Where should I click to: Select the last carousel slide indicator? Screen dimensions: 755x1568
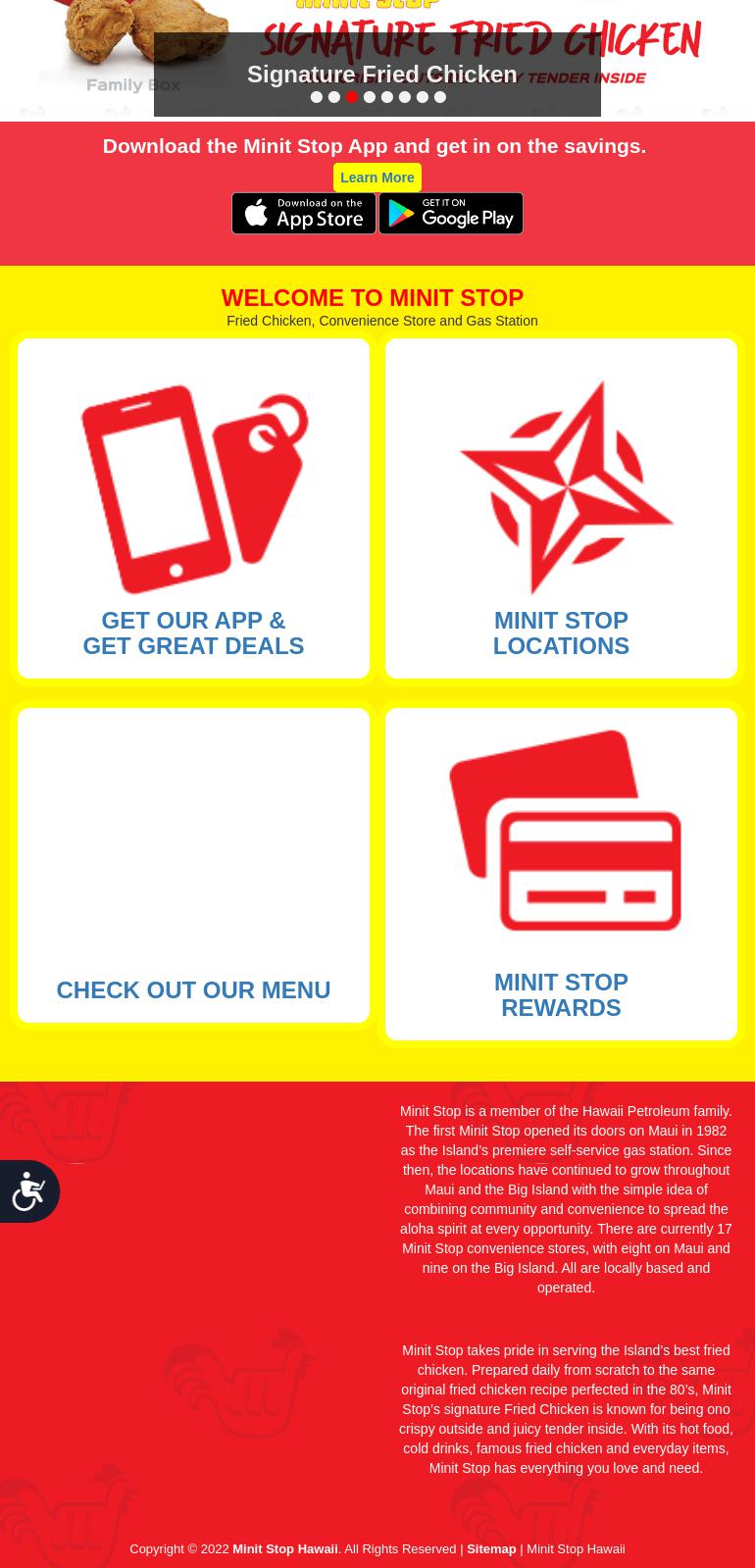(439, 97)
